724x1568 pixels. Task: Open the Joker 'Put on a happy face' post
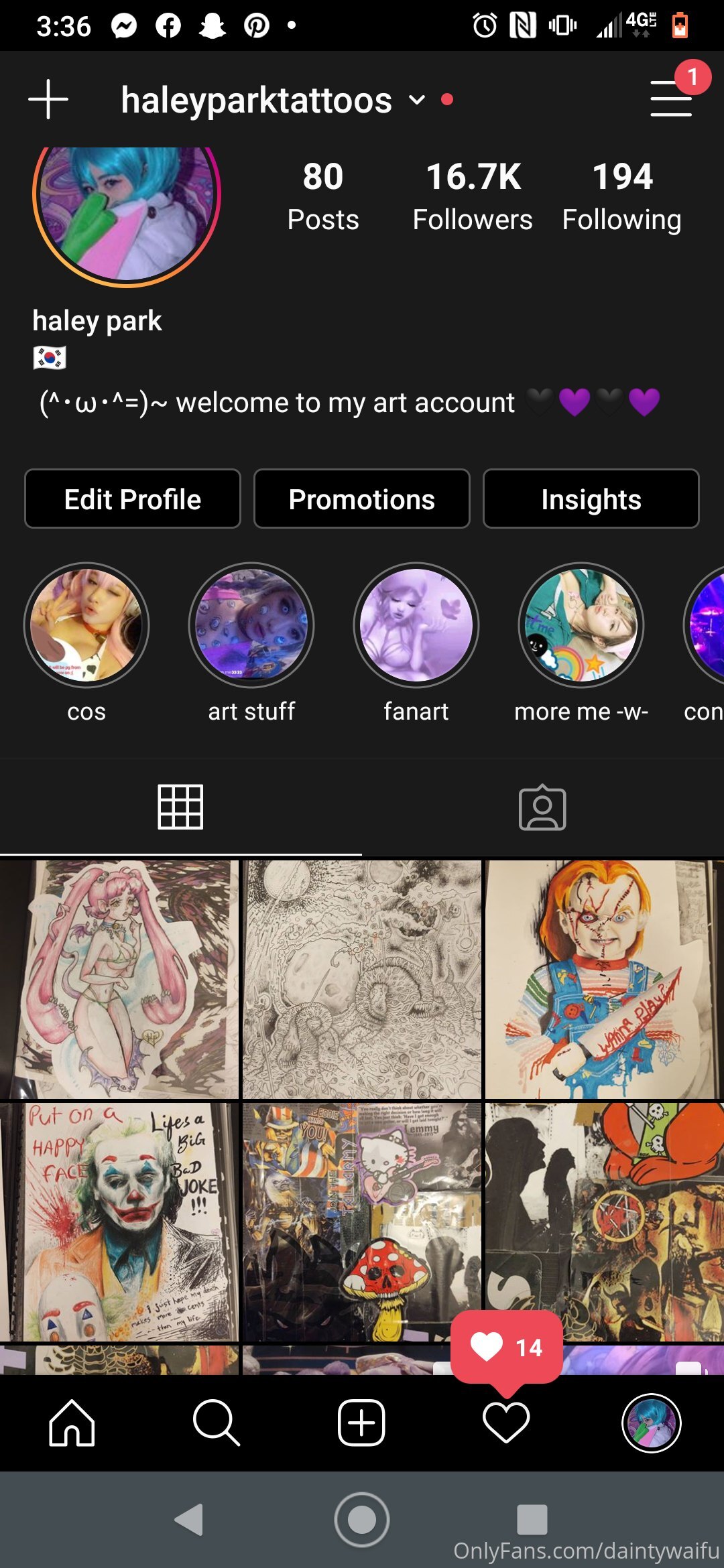tap(119, 1222)
